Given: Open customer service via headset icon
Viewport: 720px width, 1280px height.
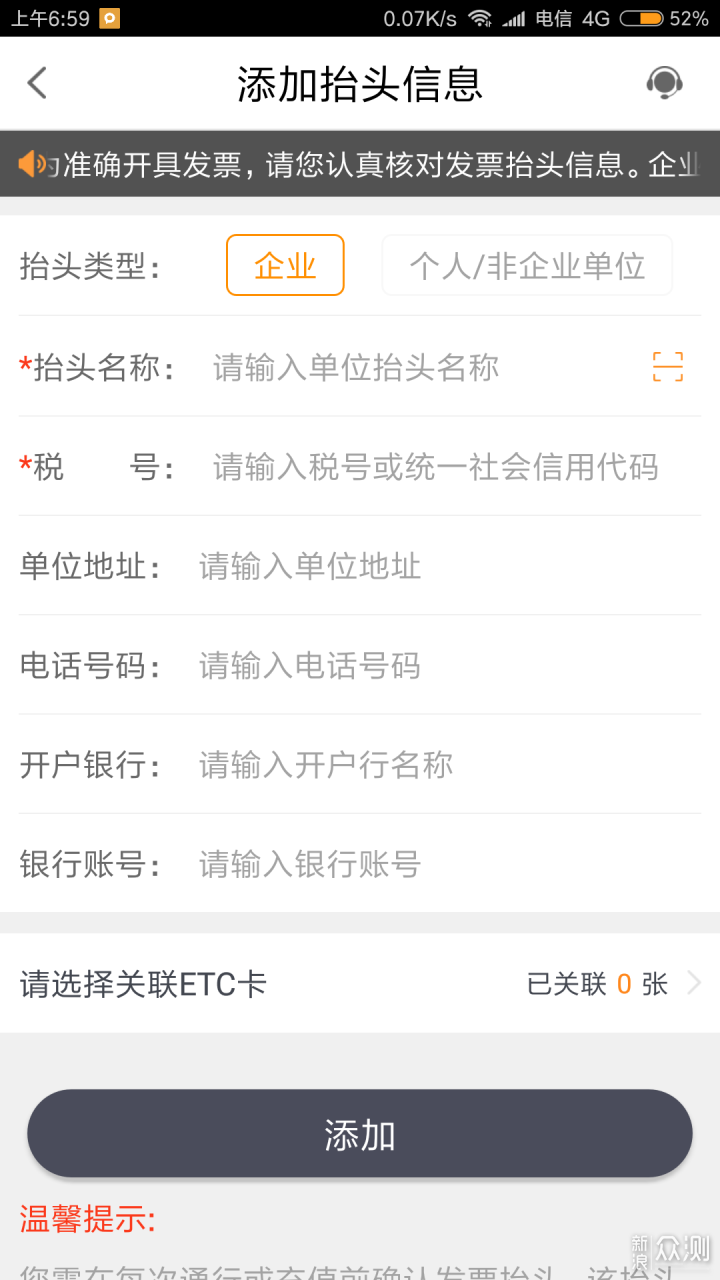Looking at the screenshot, I should pyautogui.click(x=665, y=83).
